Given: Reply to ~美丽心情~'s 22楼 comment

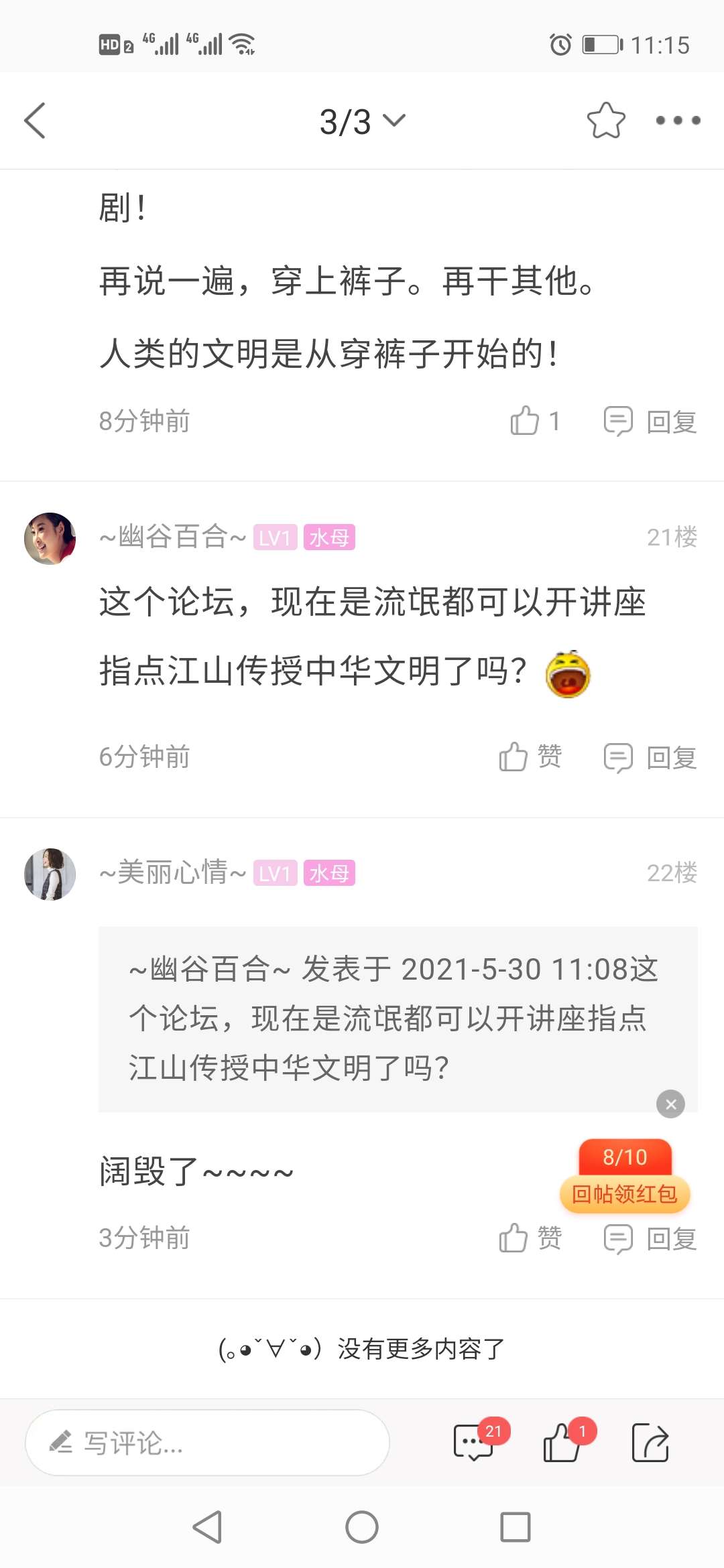Looking at the screenshot, I should [650, 1238].
